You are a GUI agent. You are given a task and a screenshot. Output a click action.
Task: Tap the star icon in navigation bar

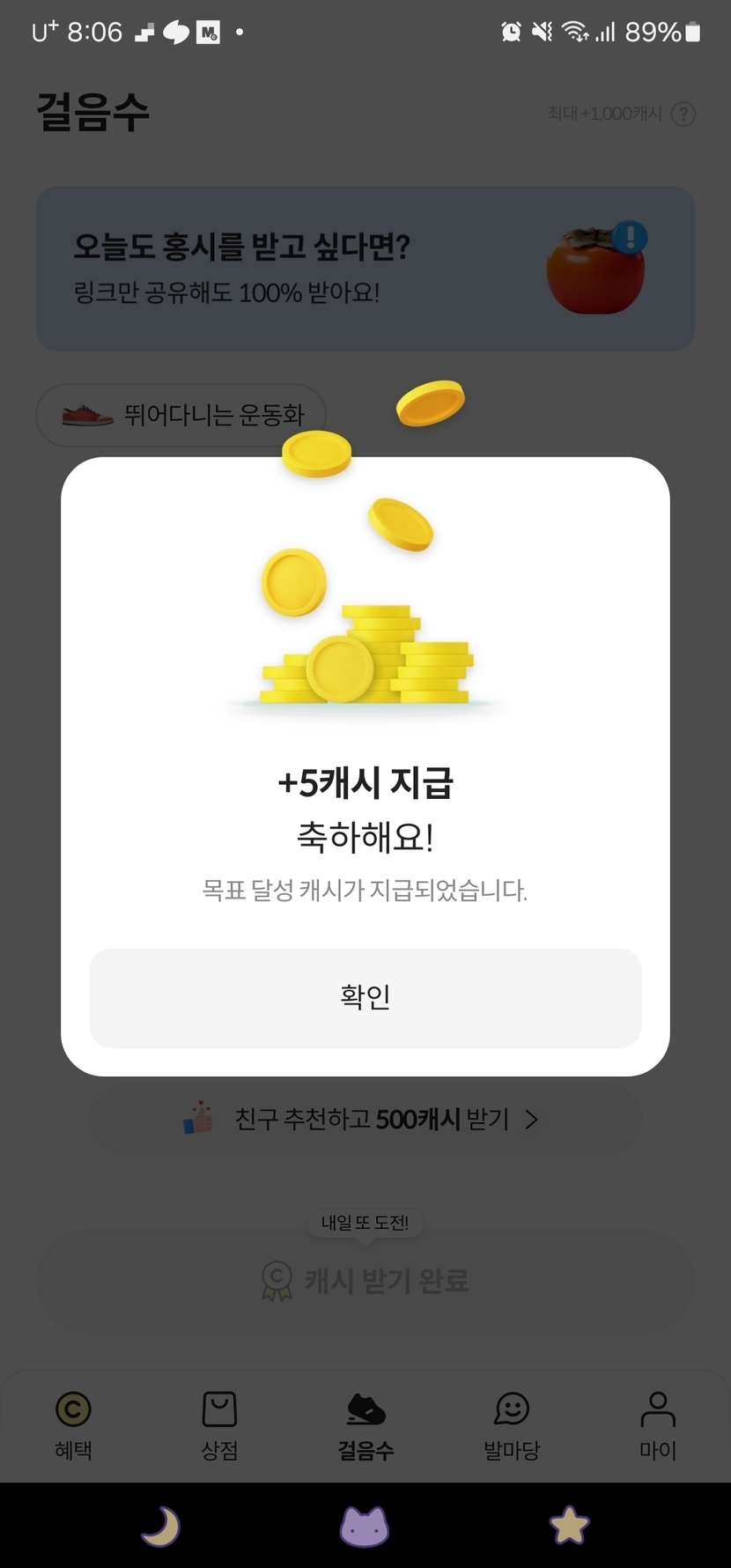pos(569,1526)
